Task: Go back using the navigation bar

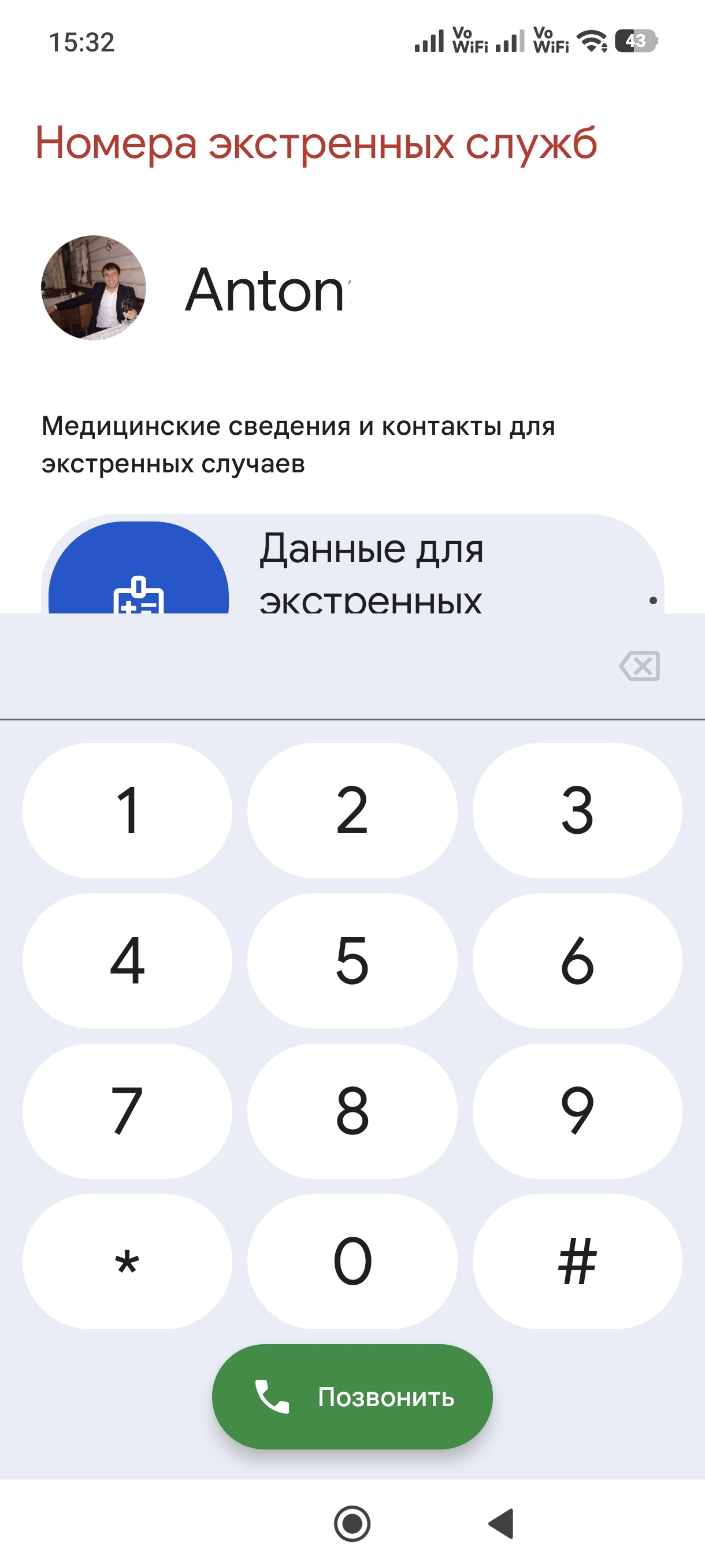Action: (501, 1523)
